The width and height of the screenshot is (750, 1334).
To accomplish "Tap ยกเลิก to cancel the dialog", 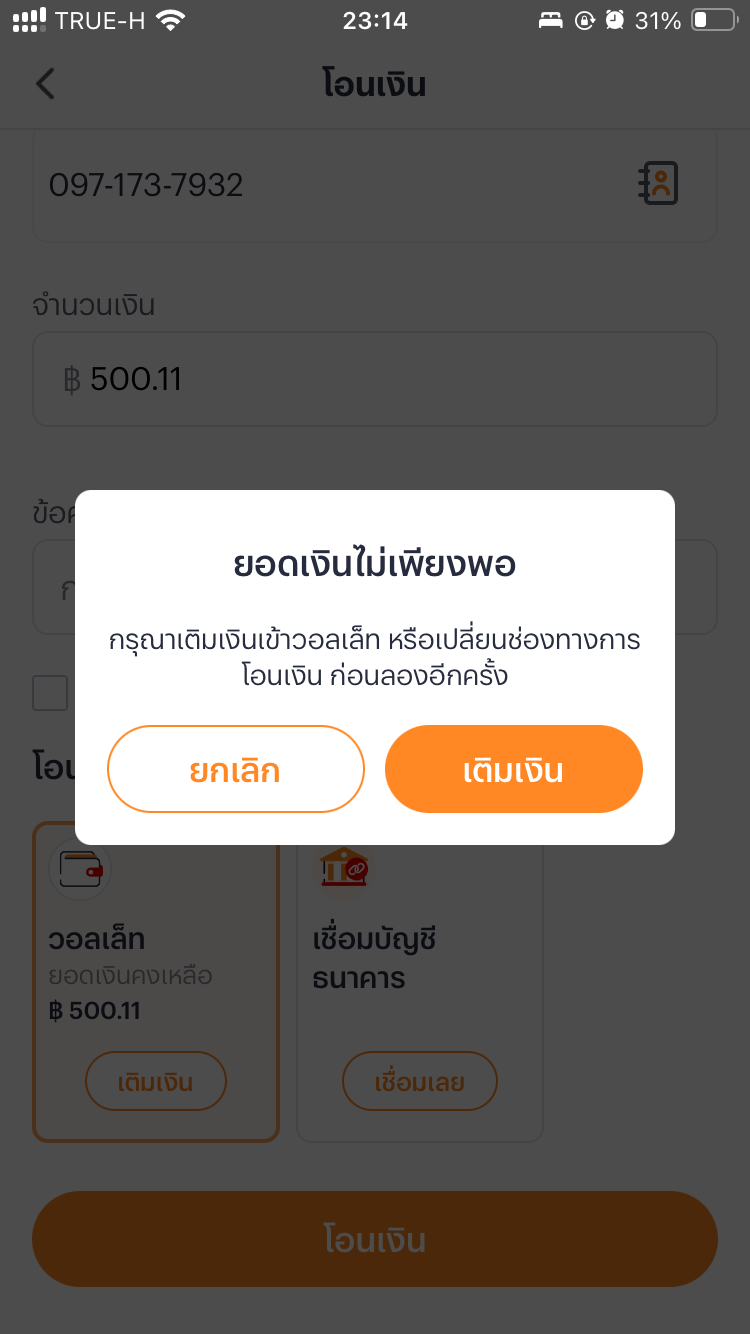I will point(236,769).
